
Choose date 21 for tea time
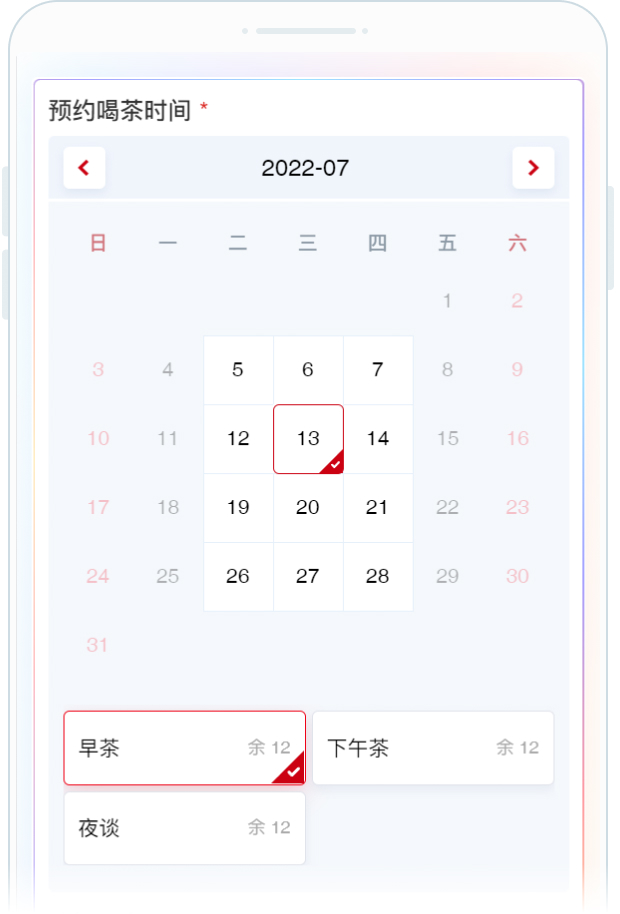[x=378, y=508]
